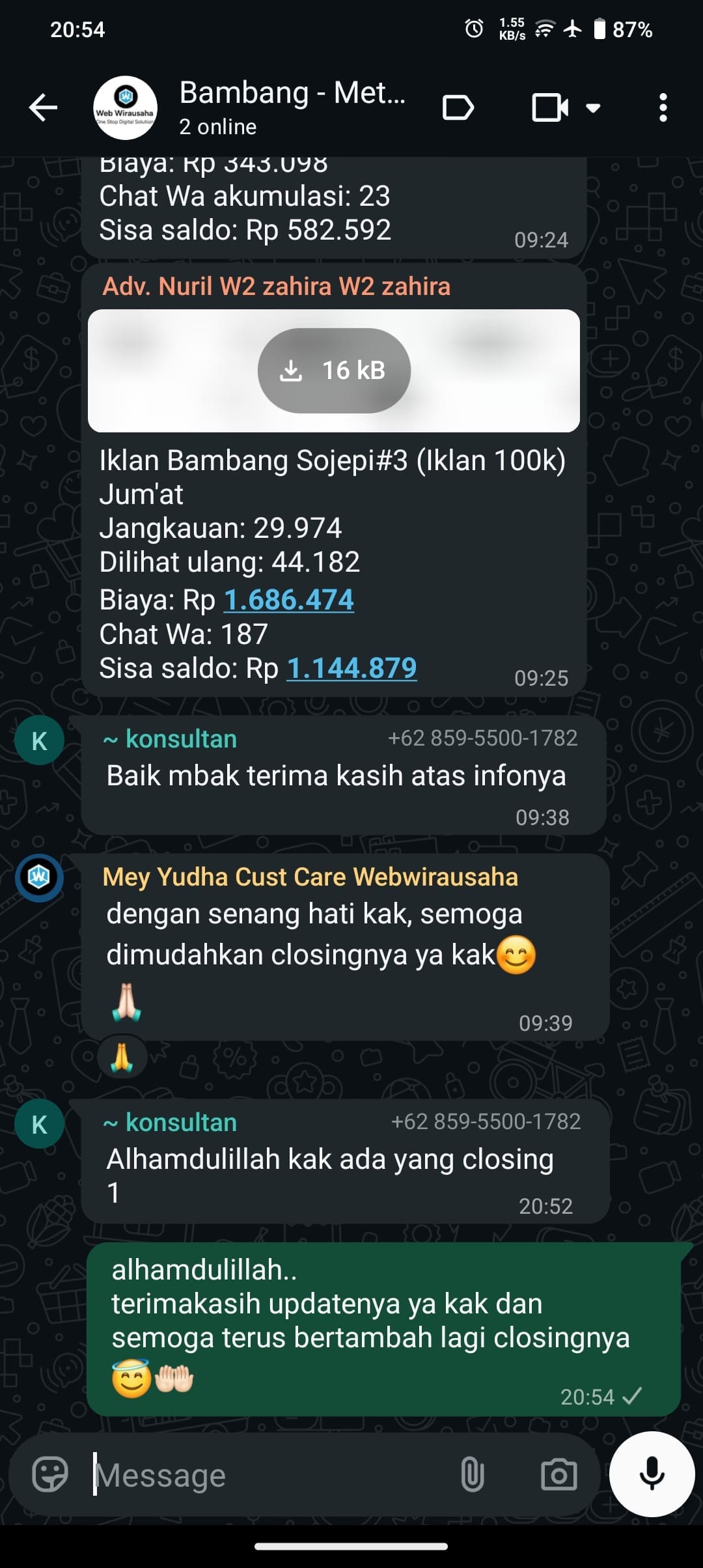The height and width of the screenshot is (1568, 703).
Task: Start a video call with the group
Action: pyautogui.click(x=549, y=108)
